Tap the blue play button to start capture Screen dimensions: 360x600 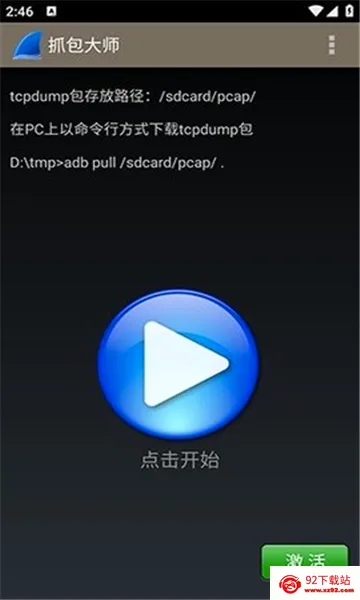pos(179,364)
